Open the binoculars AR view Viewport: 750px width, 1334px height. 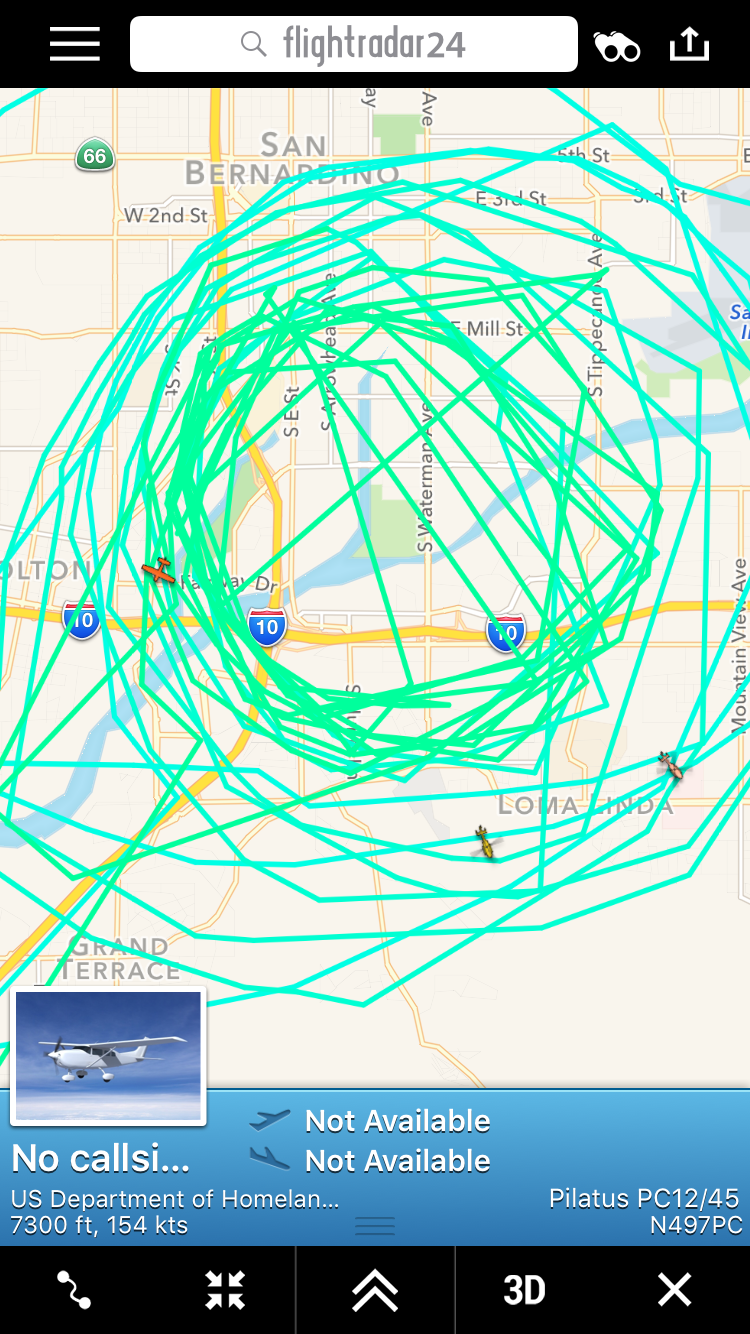616,46
